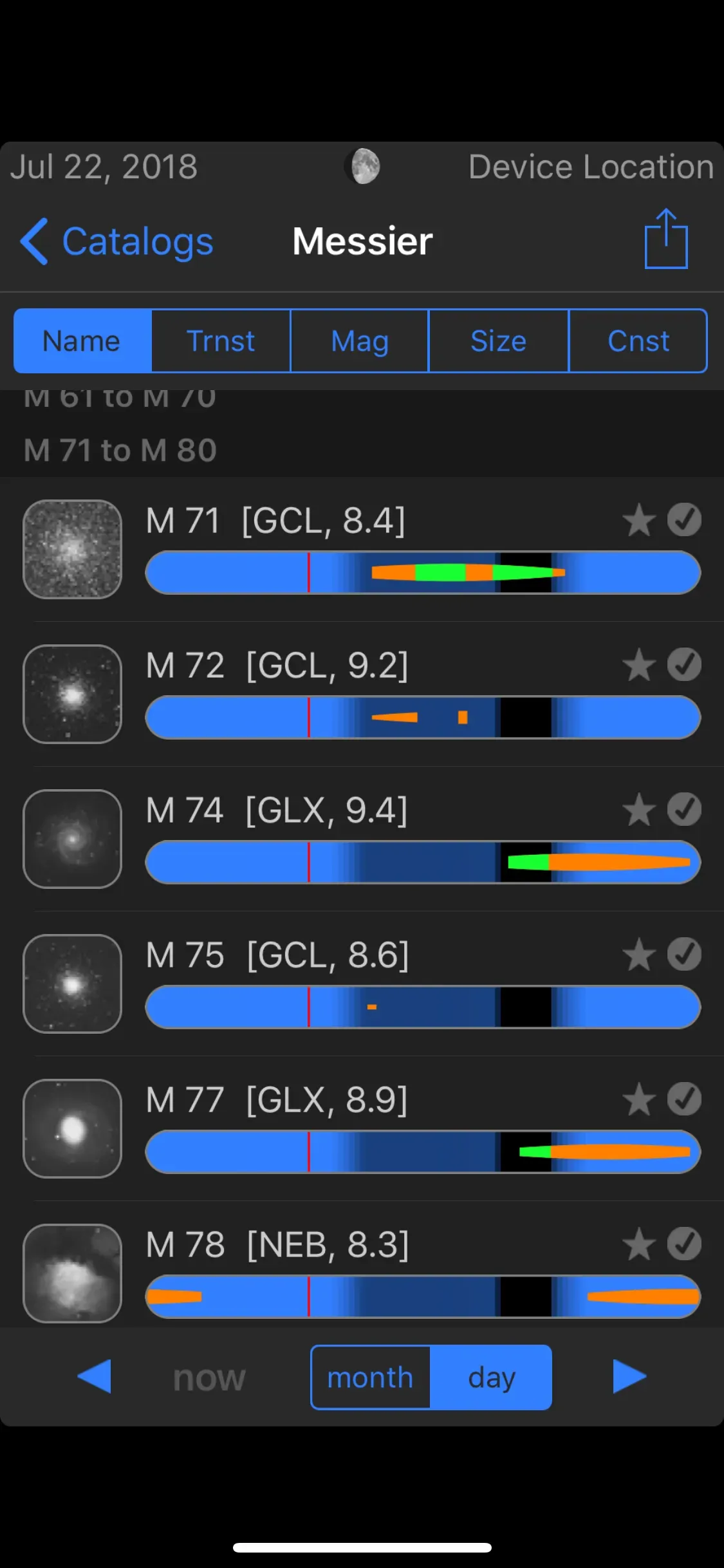Open the M 71 globular cluster entry
The width and height of the screenshot is (724, 1568).
coord(275,521)
